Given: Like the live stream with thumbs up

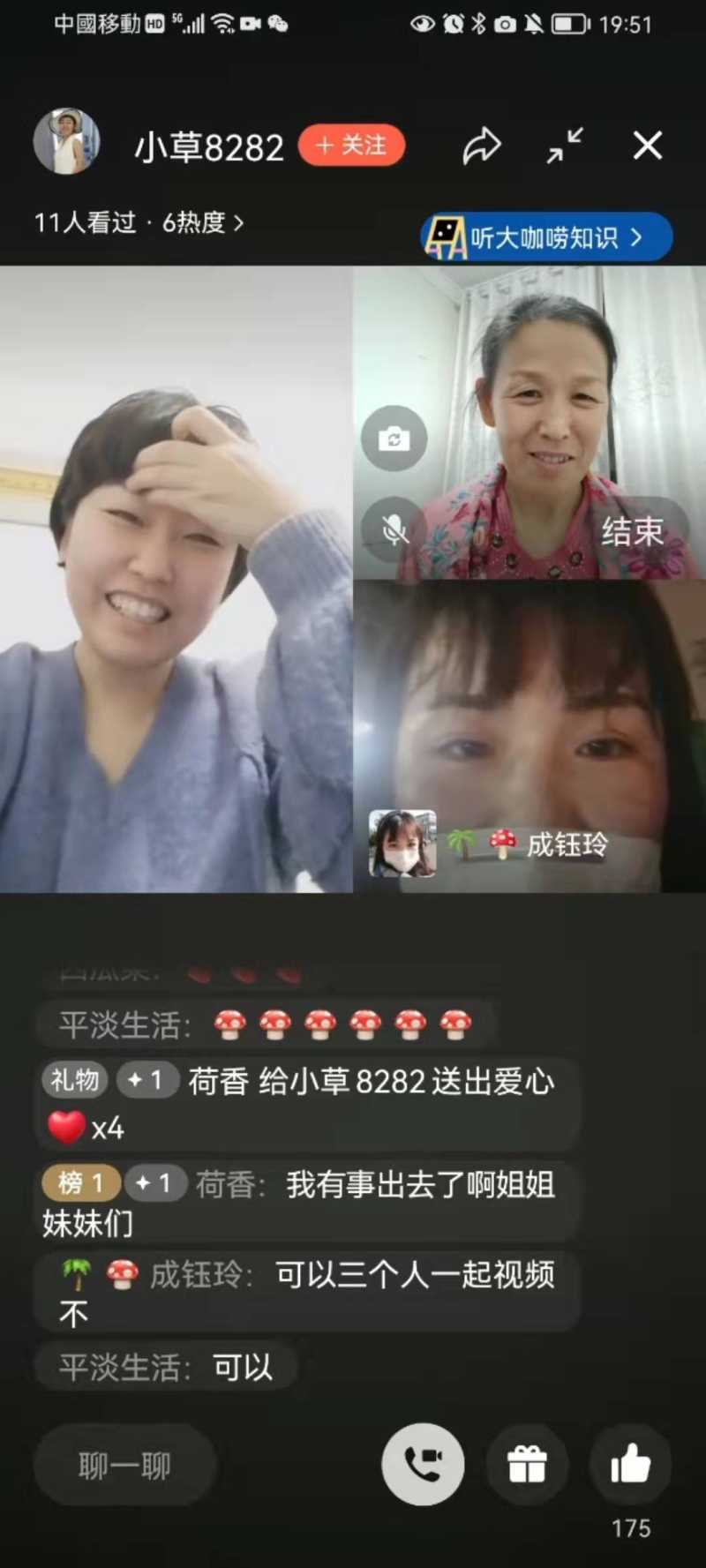Looking at the screenshot, I should click(x=630, y=1465).
